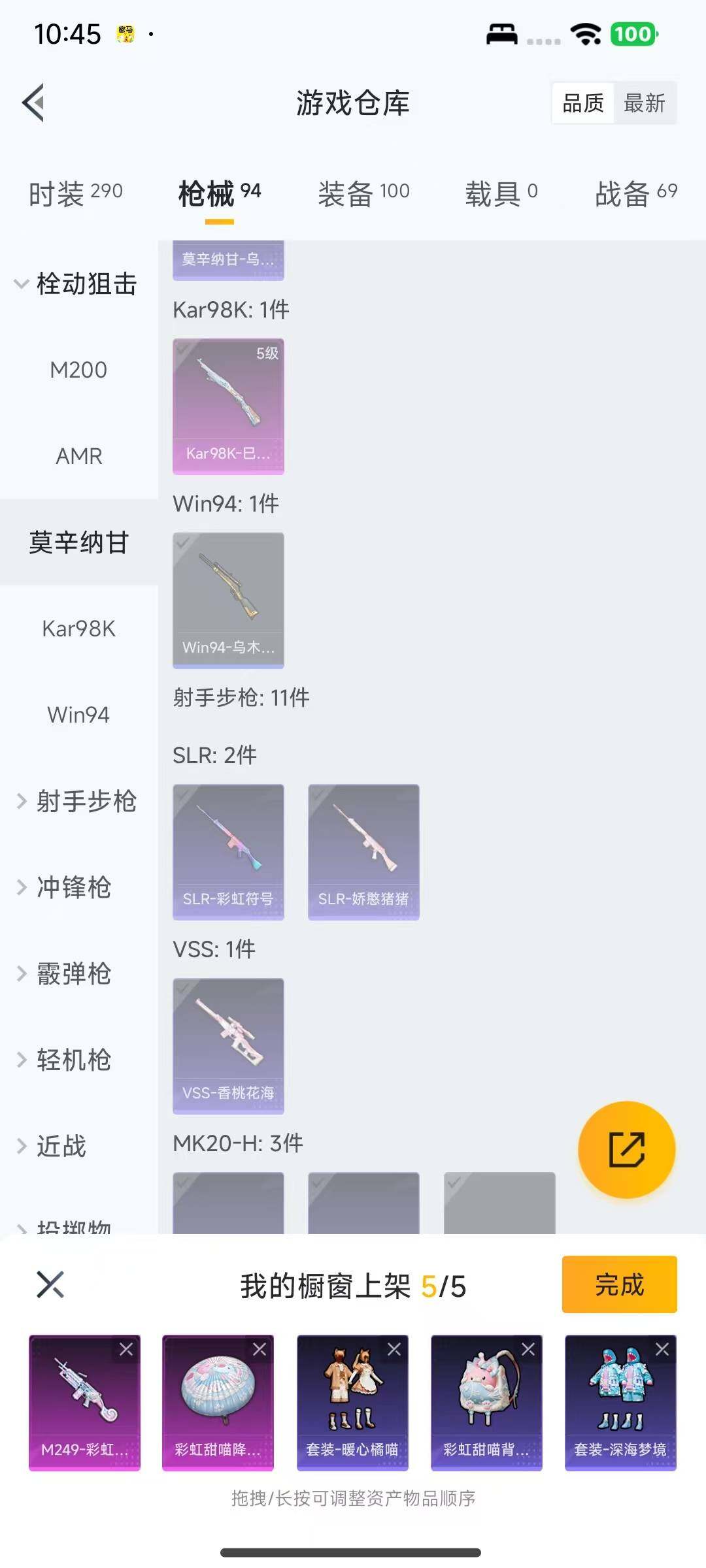
Task: Collapse the 栓动狙击 category
Action: coord(75,284)
